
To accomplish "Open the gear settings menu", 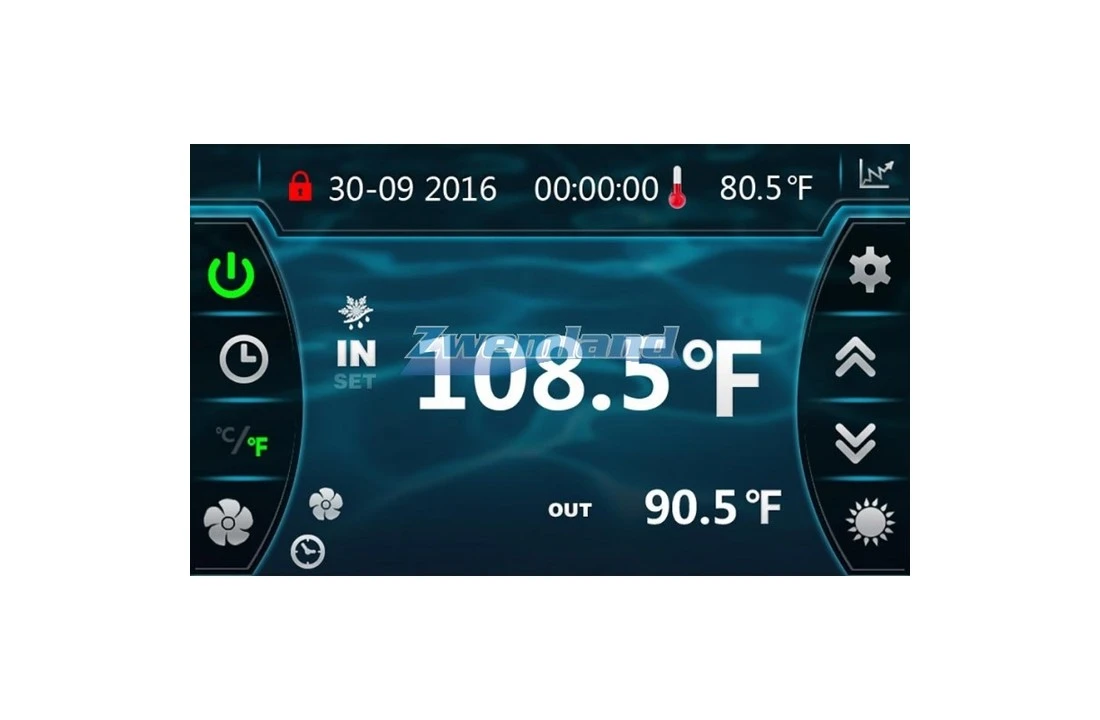I will 869,271.
